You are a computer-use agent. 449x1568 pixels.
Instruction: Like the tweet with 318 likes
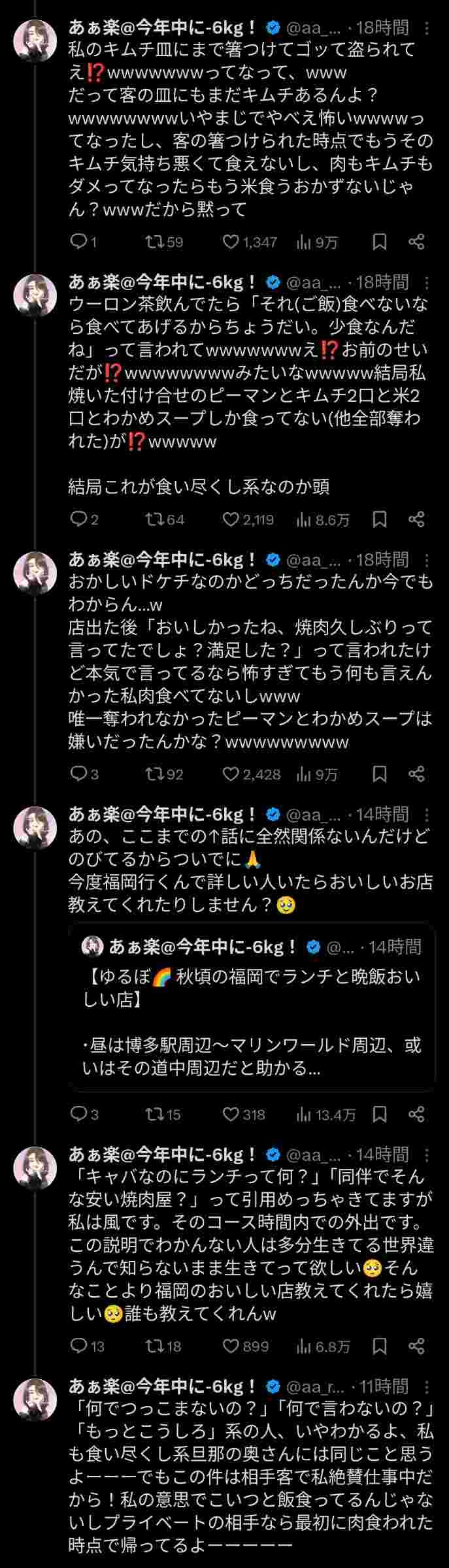[x=231, y=1115]
